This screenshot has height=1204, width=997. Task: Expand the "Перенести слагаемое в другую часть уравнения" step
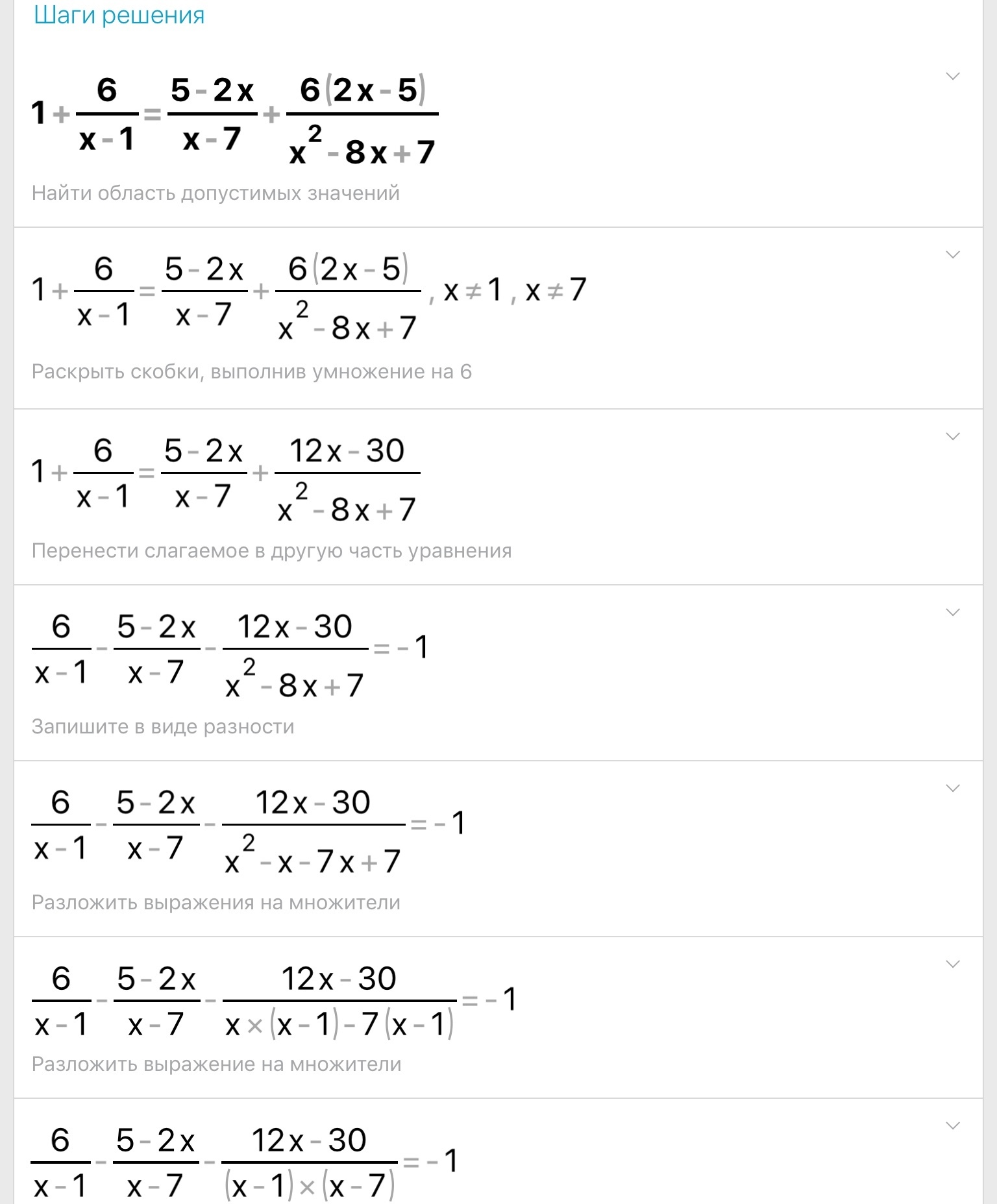[952, 437]
